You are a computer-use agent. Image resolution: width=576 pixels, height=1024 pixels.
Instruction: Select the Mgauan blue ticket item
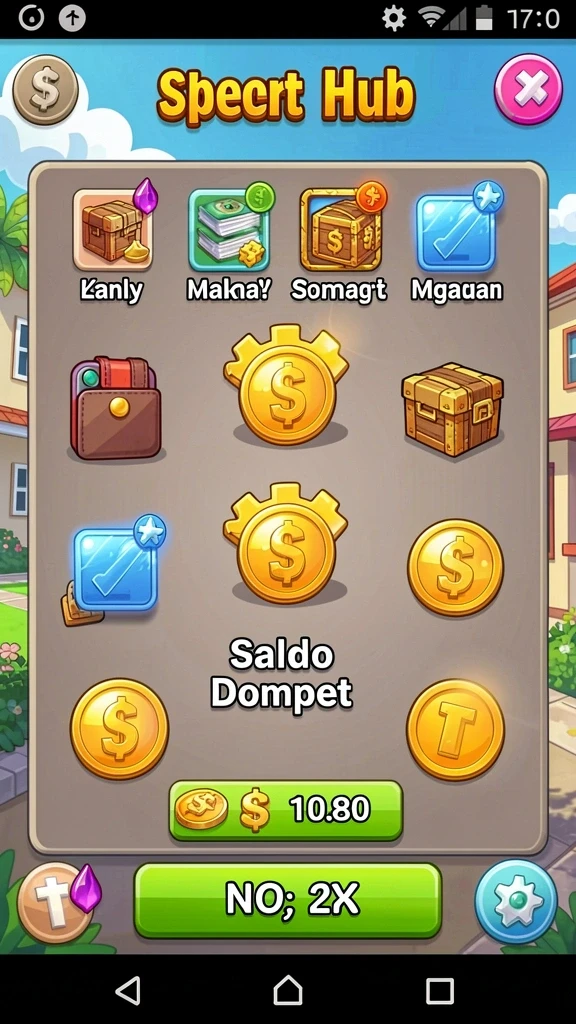click(458, 228)
